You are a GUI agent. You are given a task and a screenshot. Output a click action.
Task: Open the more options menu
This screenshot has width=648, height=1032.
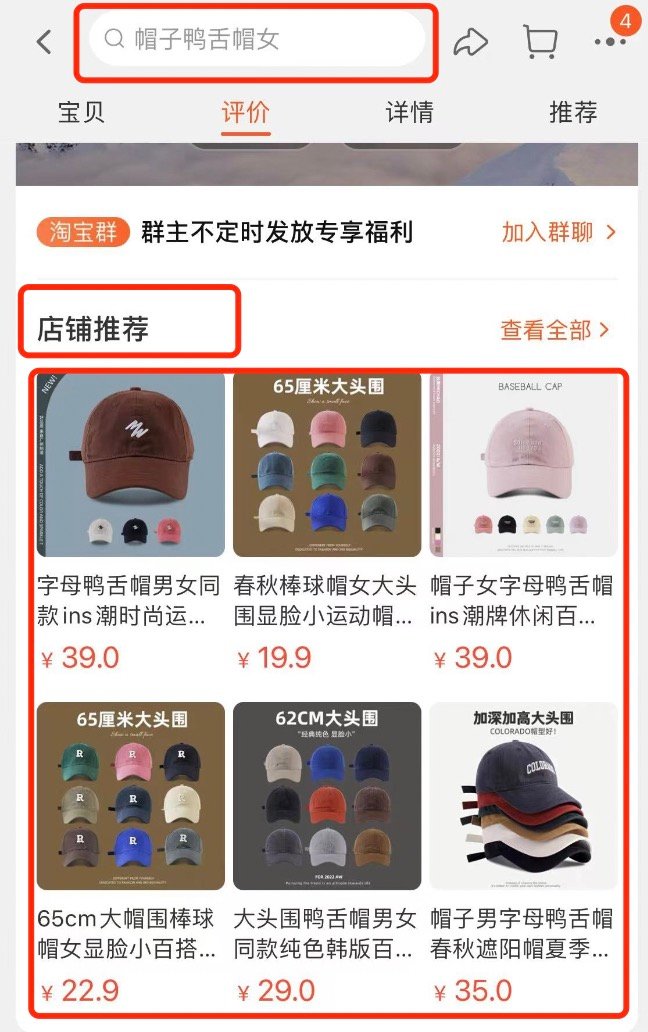(609, 42)
